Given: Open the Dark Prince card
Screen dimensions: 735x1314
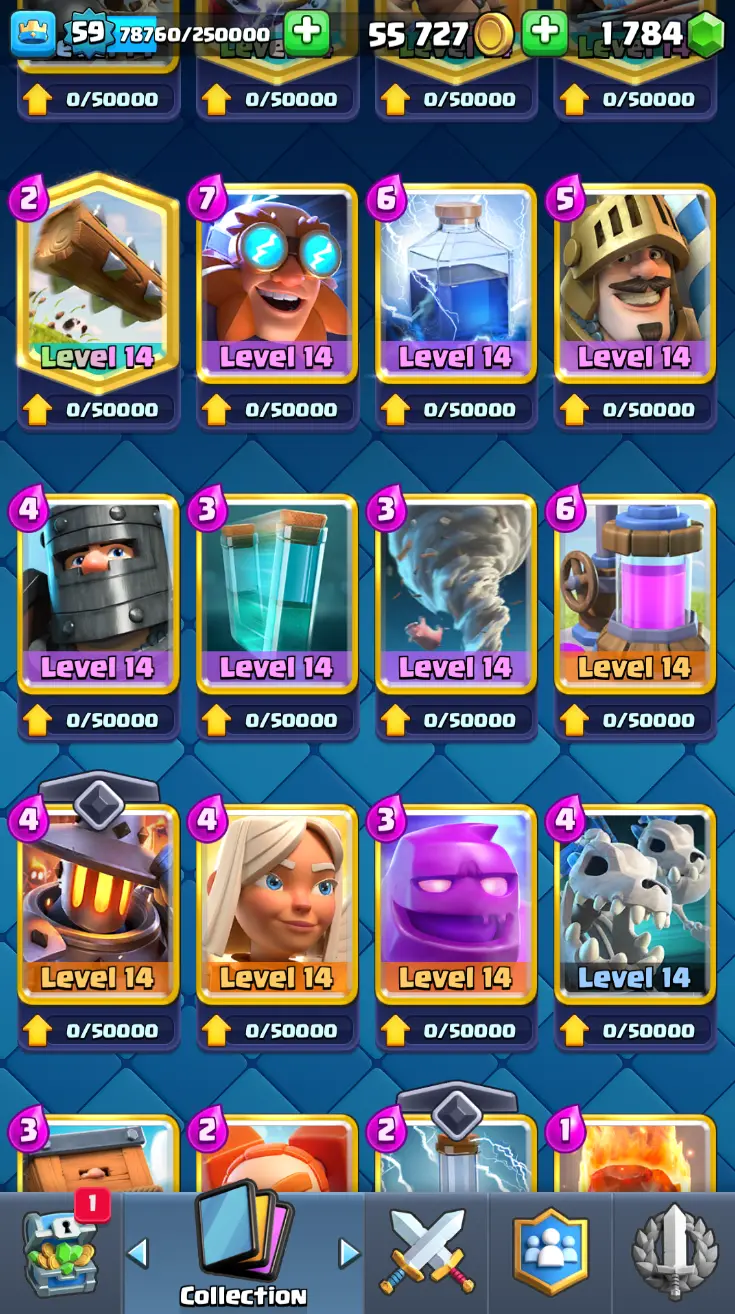Looking at the screenshot, I should (x=98, y=590).
